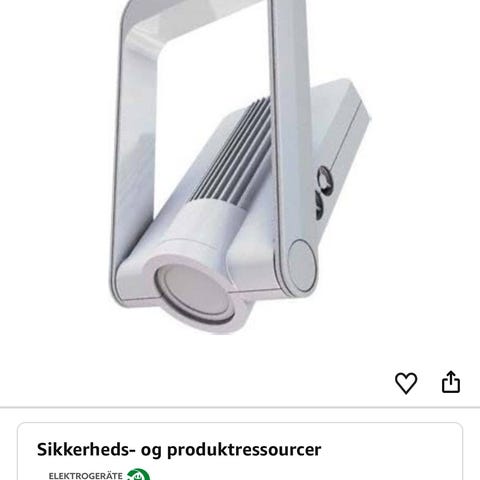Open the spotlight product image
480x480 pixels.
[240, 167]
